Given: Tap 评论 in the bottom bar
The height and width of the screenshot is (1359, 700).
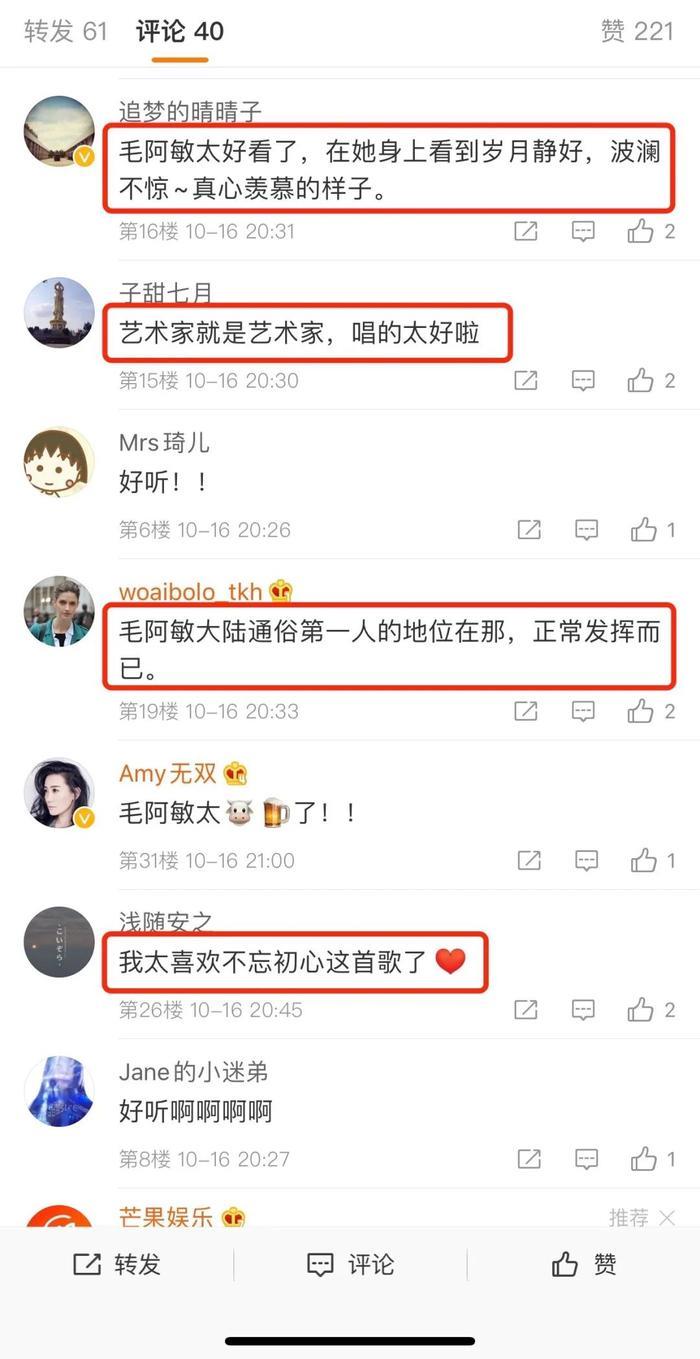Looking at the screenshot, I should (x=350, y=1265).
